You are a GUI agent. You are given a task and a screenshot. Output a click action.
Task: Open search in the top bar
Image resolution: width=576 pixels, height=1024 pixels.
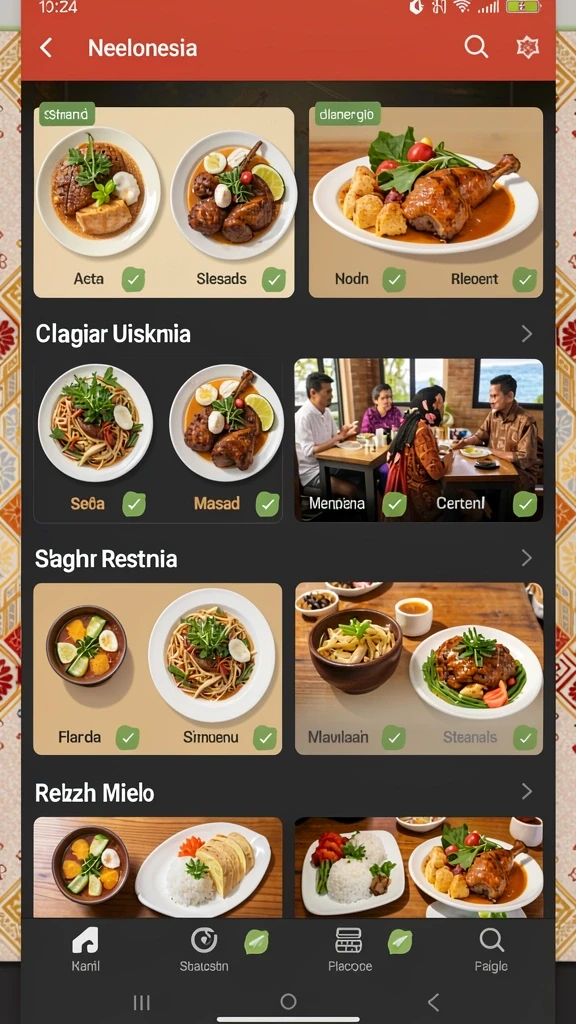pos(476,47)
